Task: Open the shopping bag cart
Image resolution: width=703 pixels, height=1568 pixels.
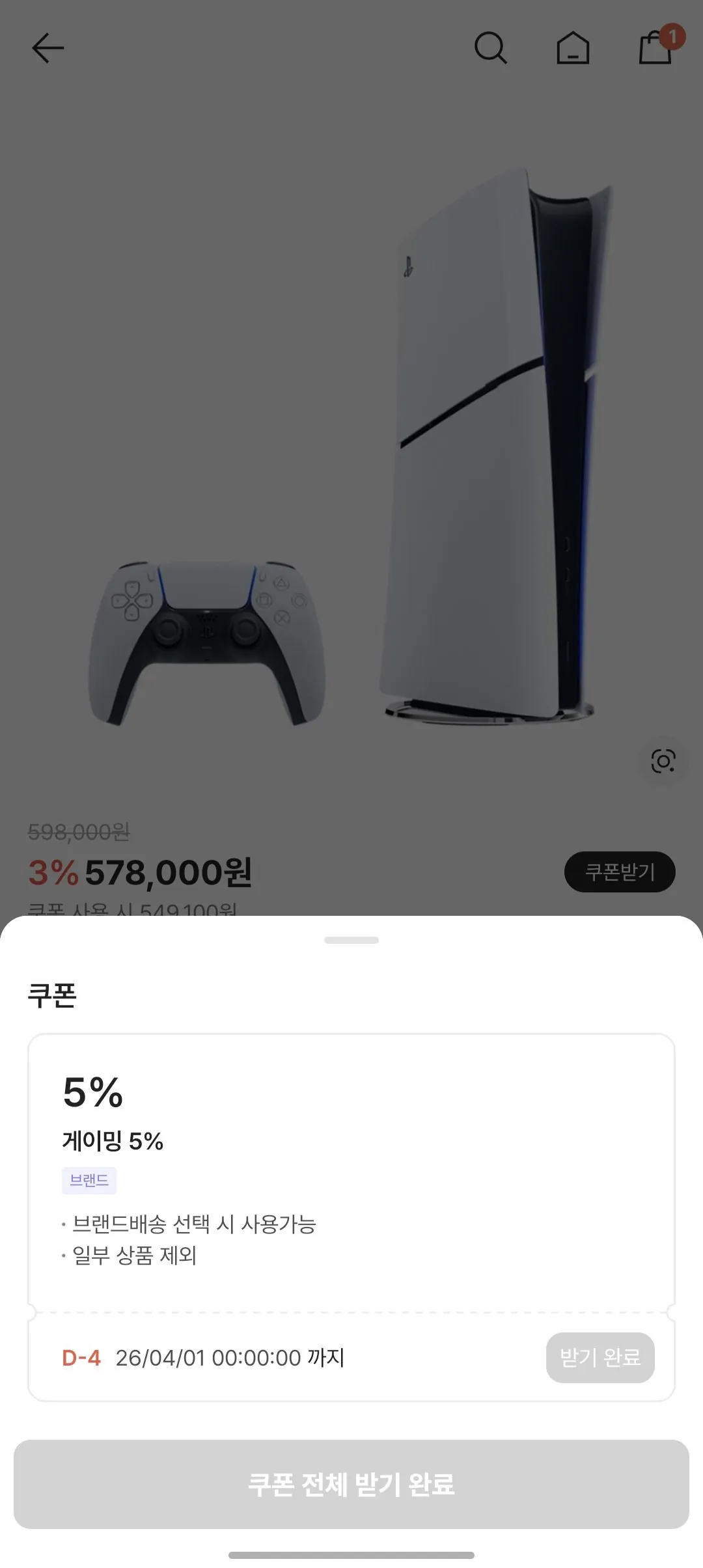Action: click(656, 48)
